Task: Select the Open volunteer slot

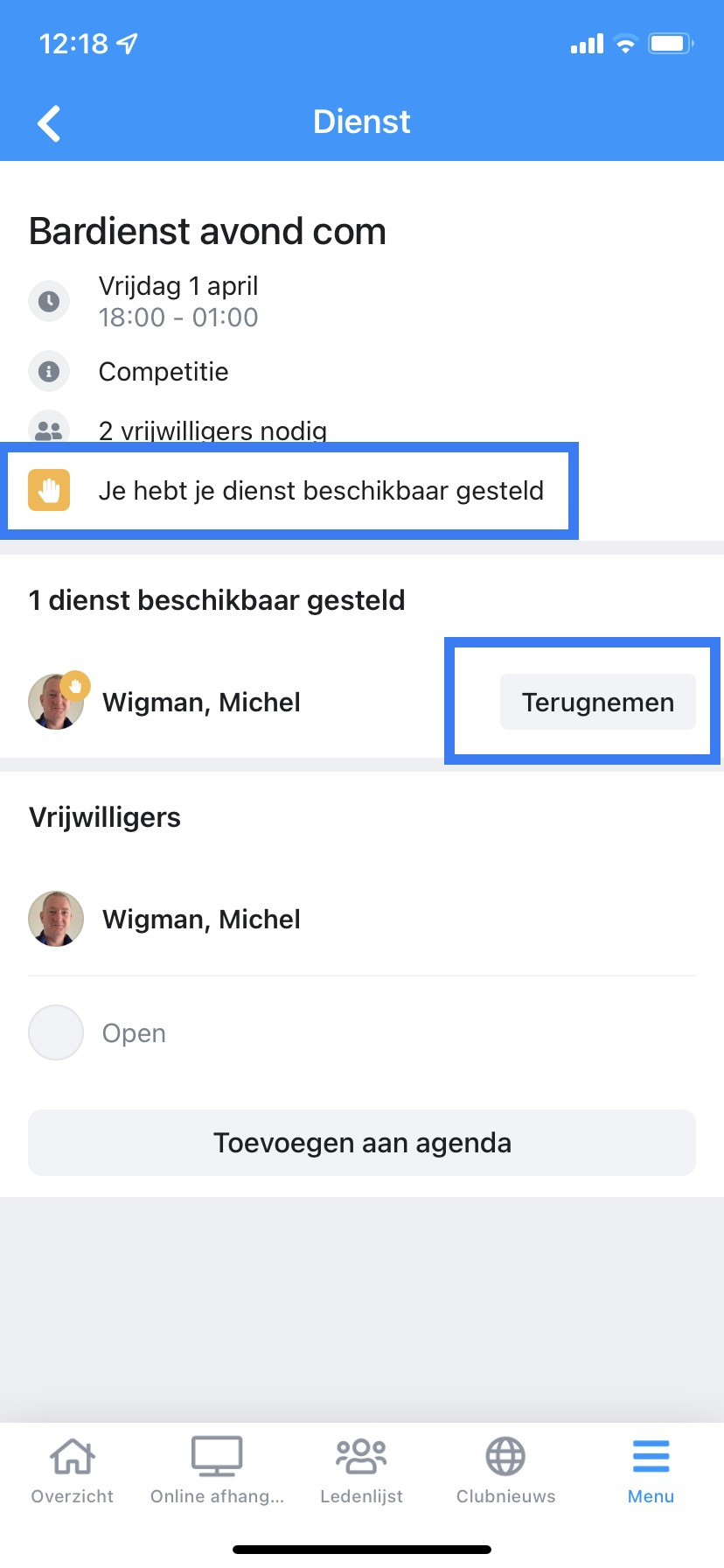Action: [x=134, y=1033]
